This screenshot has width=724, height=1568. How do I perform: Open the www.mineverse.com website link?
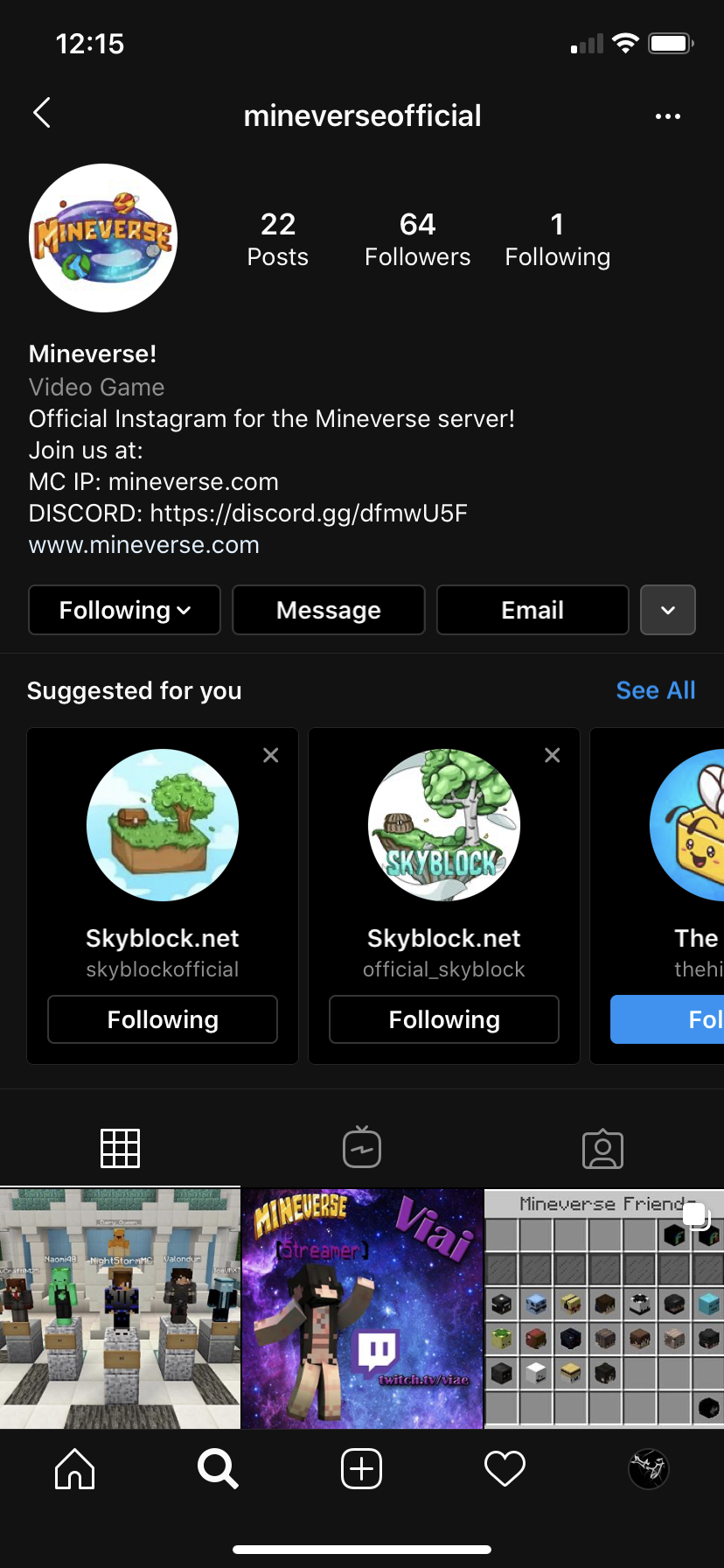[144, 545]
